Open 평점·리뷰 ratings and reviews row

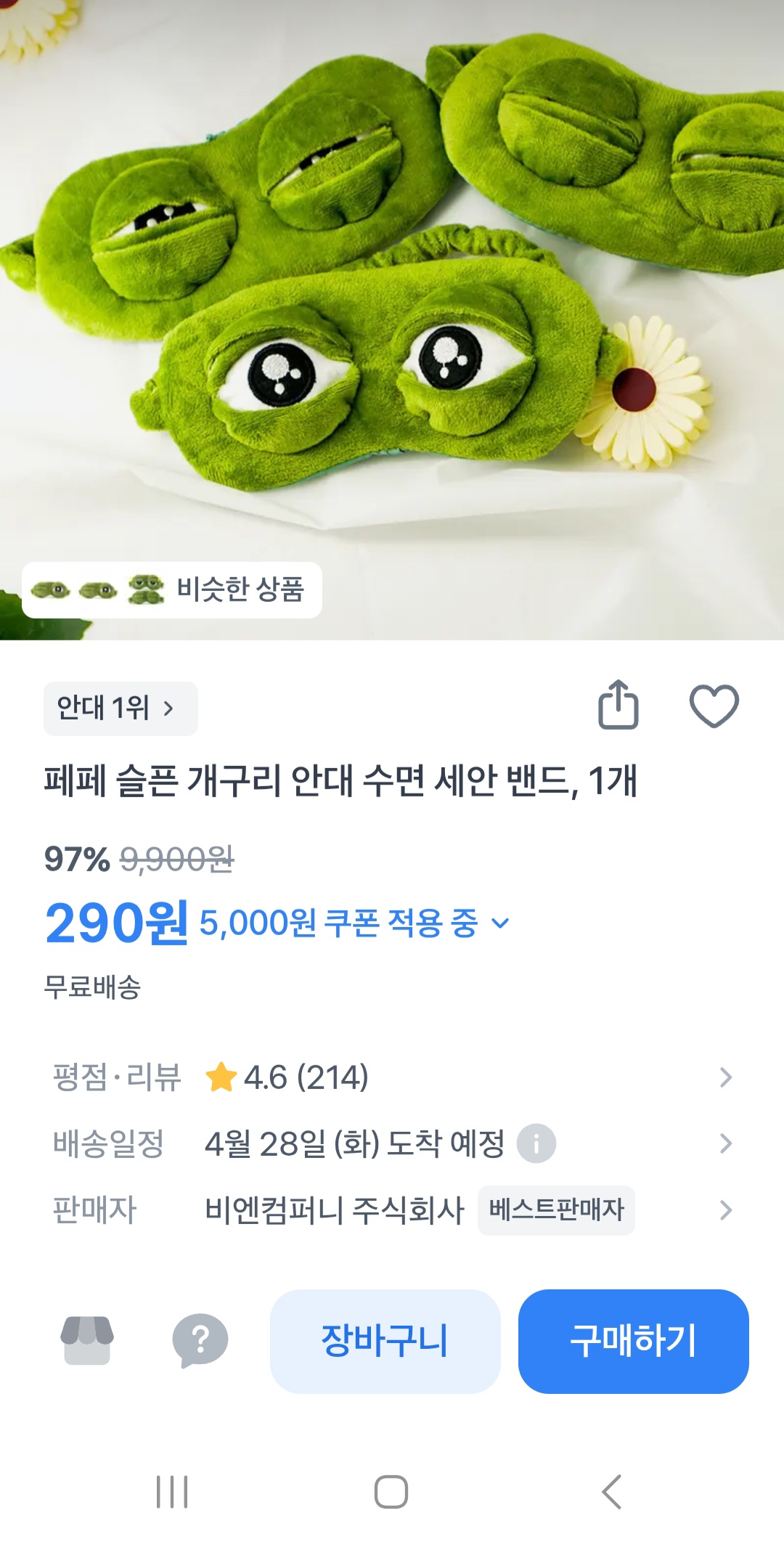[x=392, y=1077]
